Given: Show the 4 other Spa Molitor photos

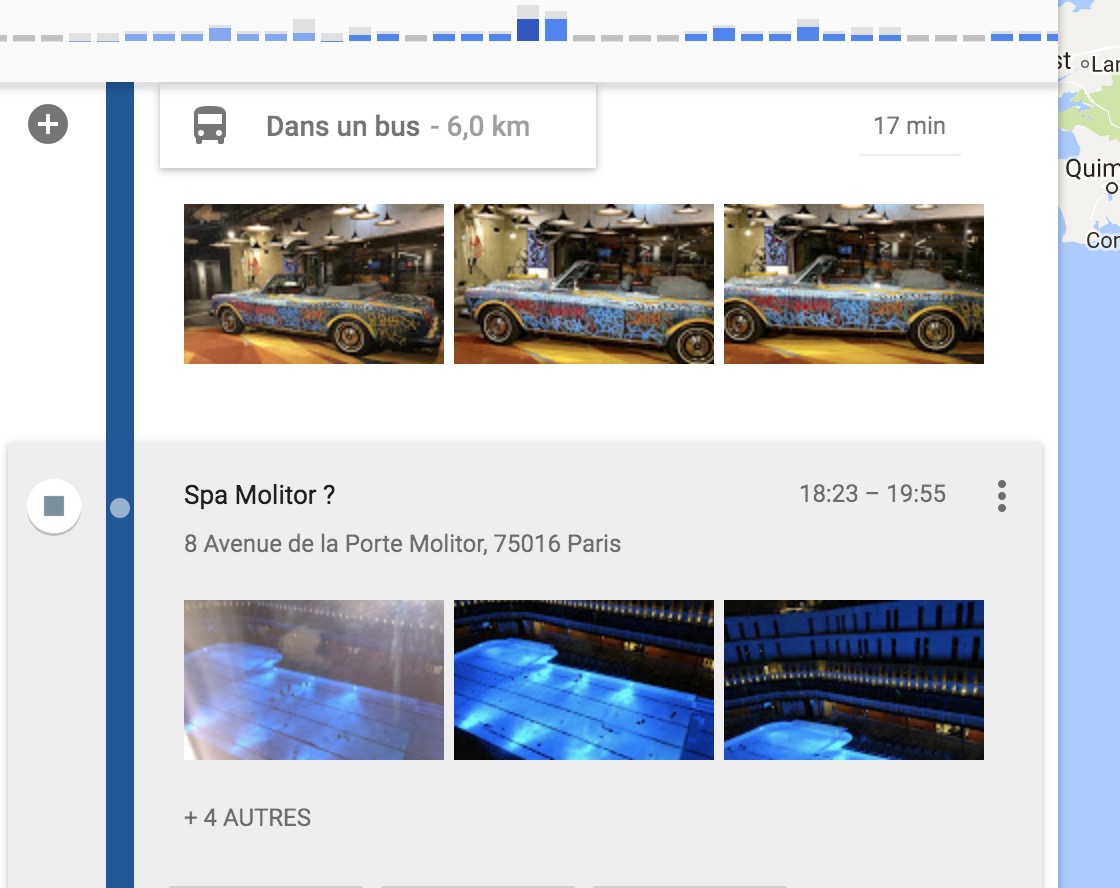Looking at the screenshot, I should click(247, 817).
